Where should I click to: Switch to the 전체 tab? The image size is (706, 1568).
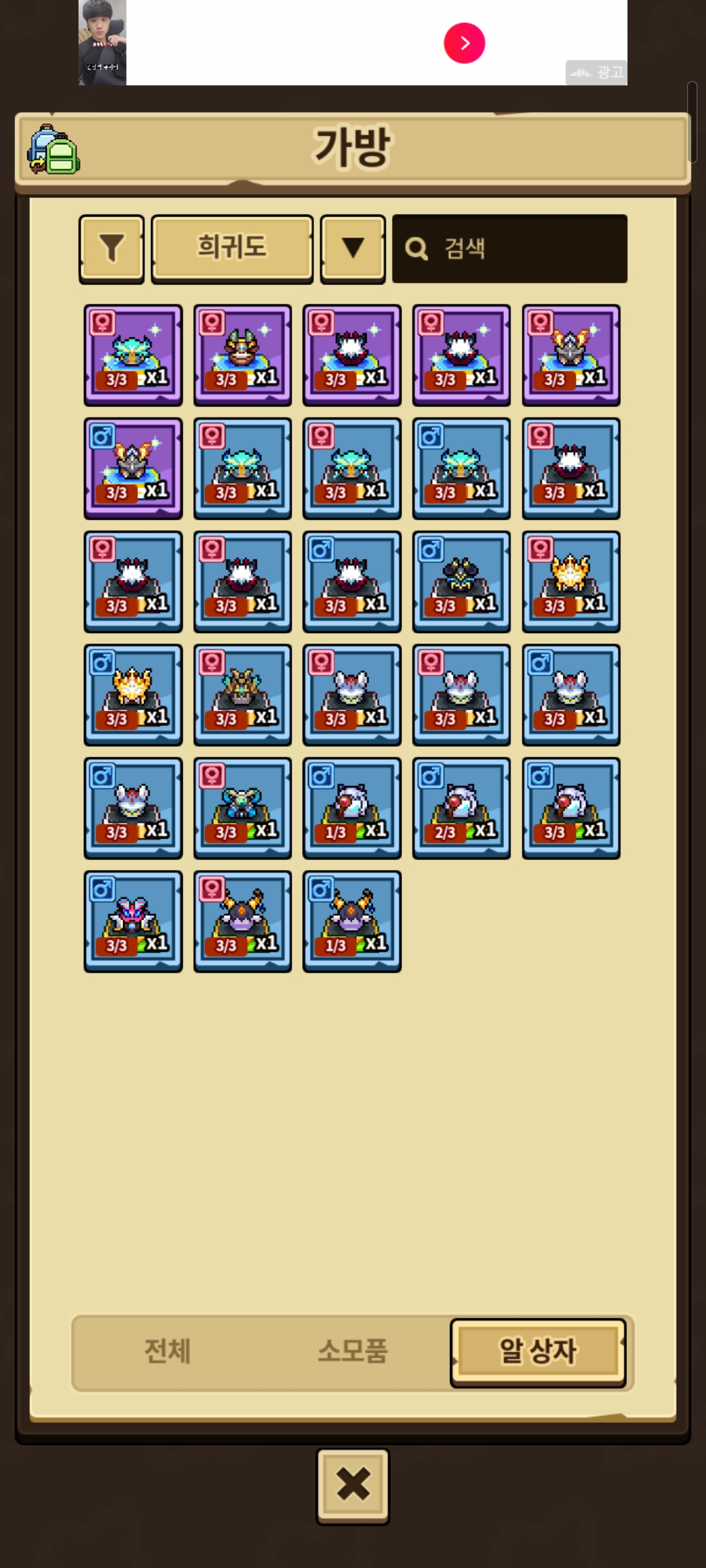[x=167, y=1351]
